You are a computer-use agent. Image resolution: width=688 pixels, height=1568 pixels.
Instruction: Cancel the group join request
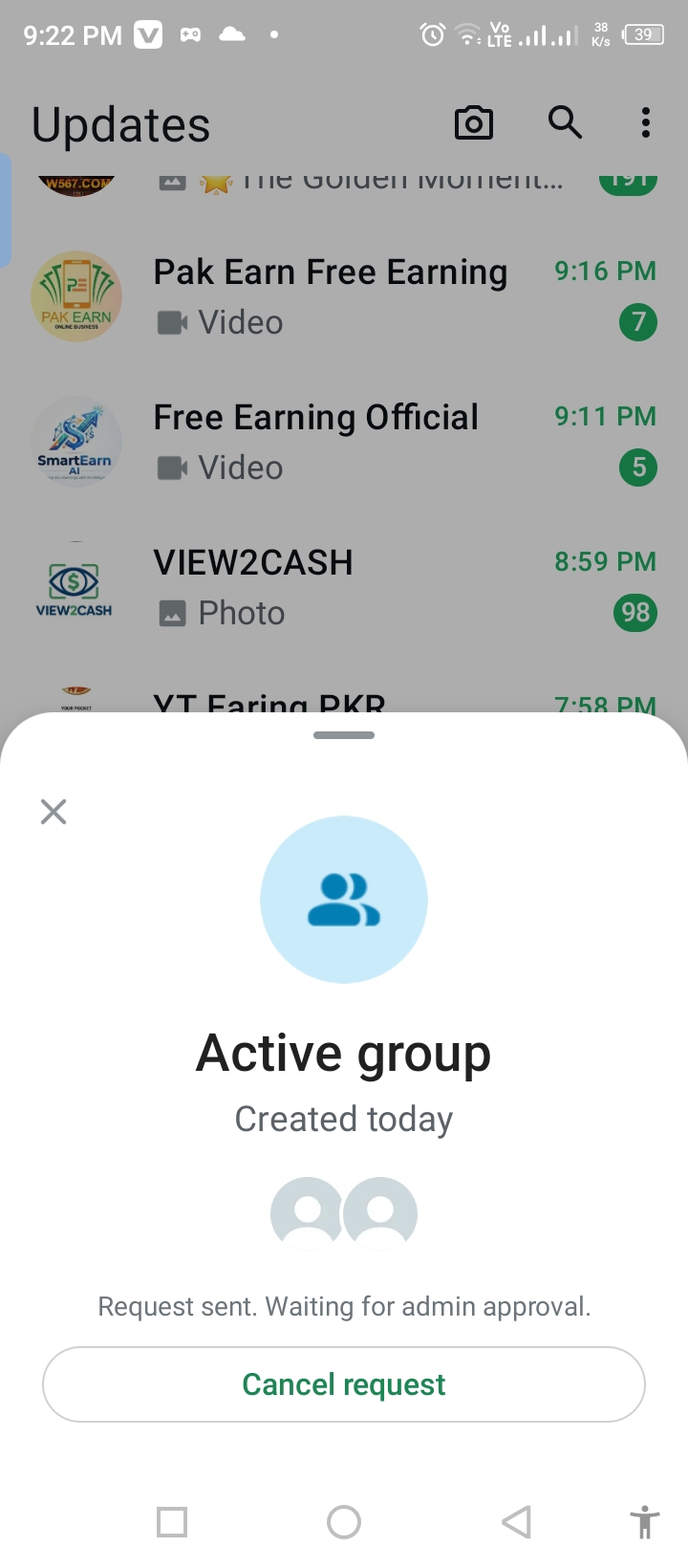click(344, 1384)
